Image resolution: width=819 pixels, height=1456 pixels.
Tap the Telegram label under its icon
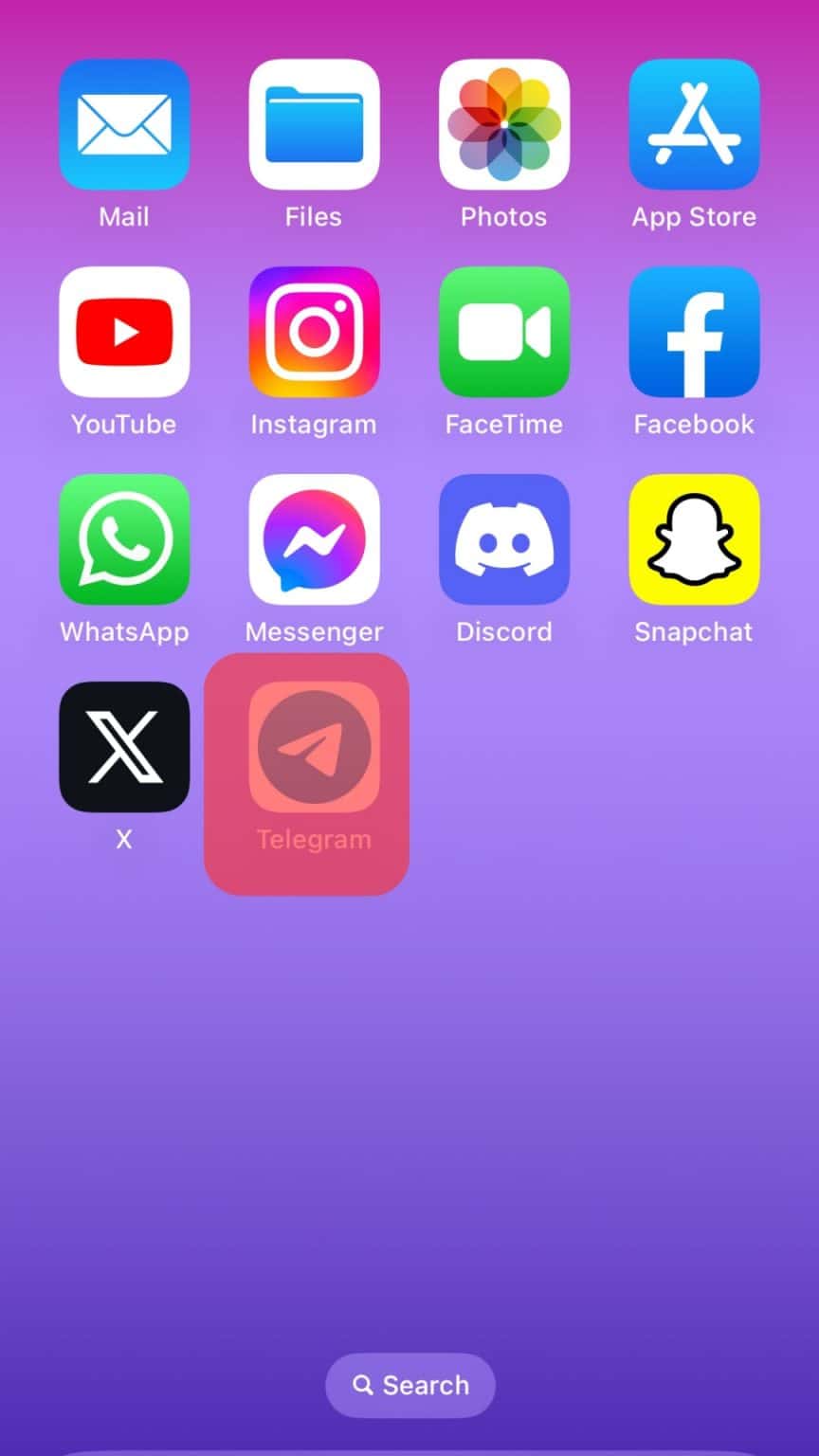[x=314, y=838]
